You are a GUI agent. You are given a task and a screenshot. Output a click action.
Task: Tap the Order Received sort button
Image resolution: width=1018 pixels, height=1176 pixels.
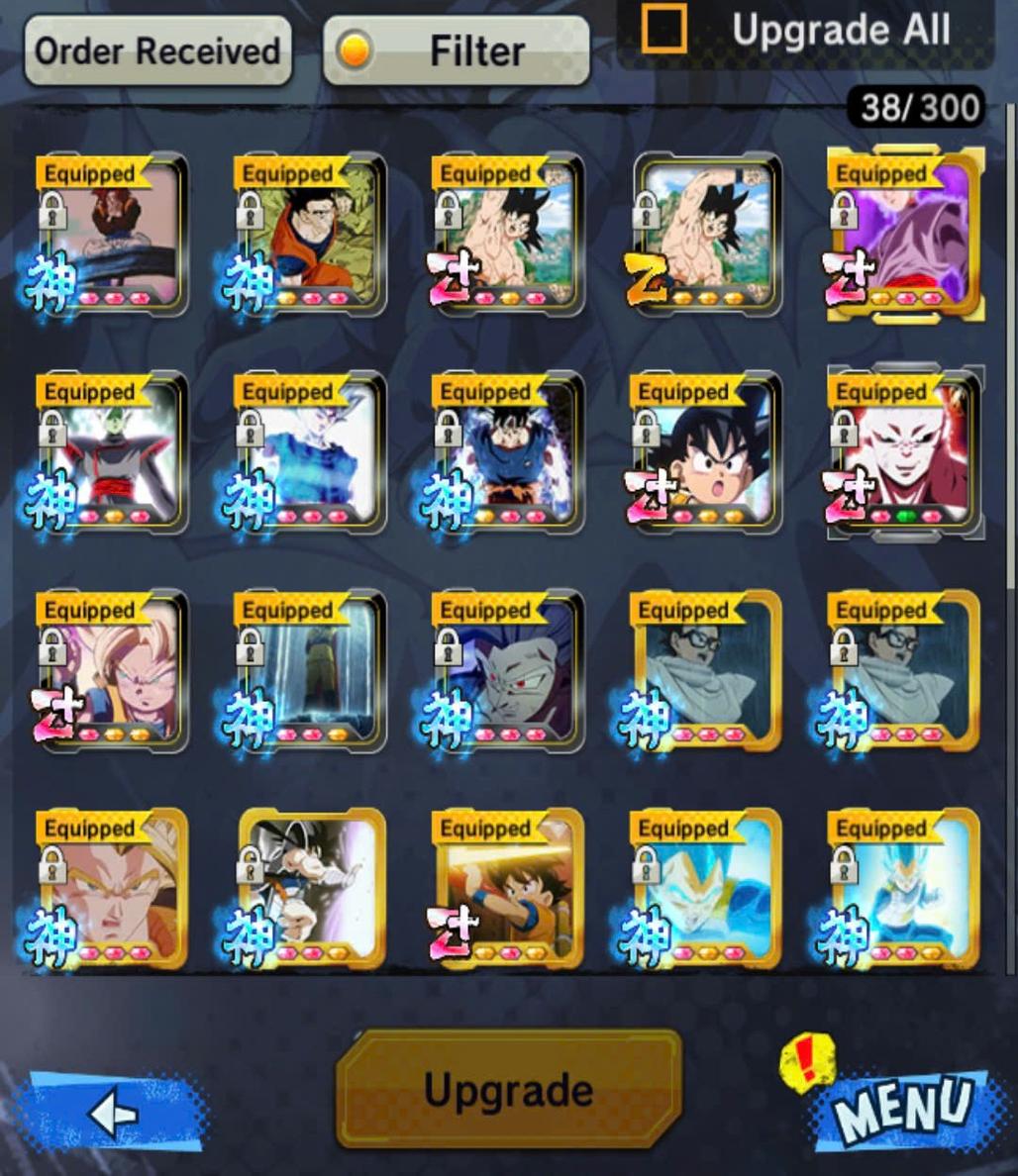158,50
